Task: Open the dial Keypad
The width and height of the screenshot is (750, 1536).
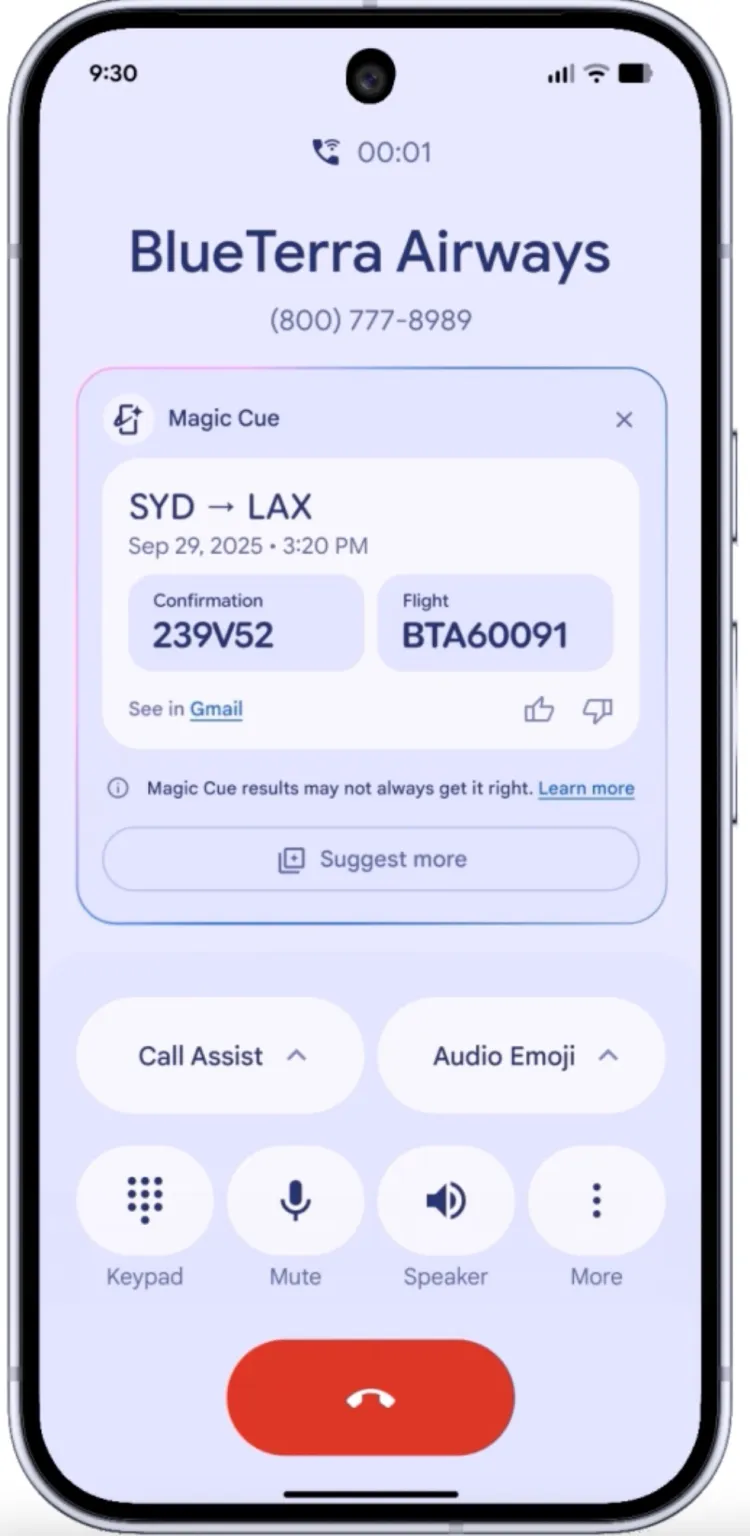Action: pyautogui.click(x=145, y=1200)
